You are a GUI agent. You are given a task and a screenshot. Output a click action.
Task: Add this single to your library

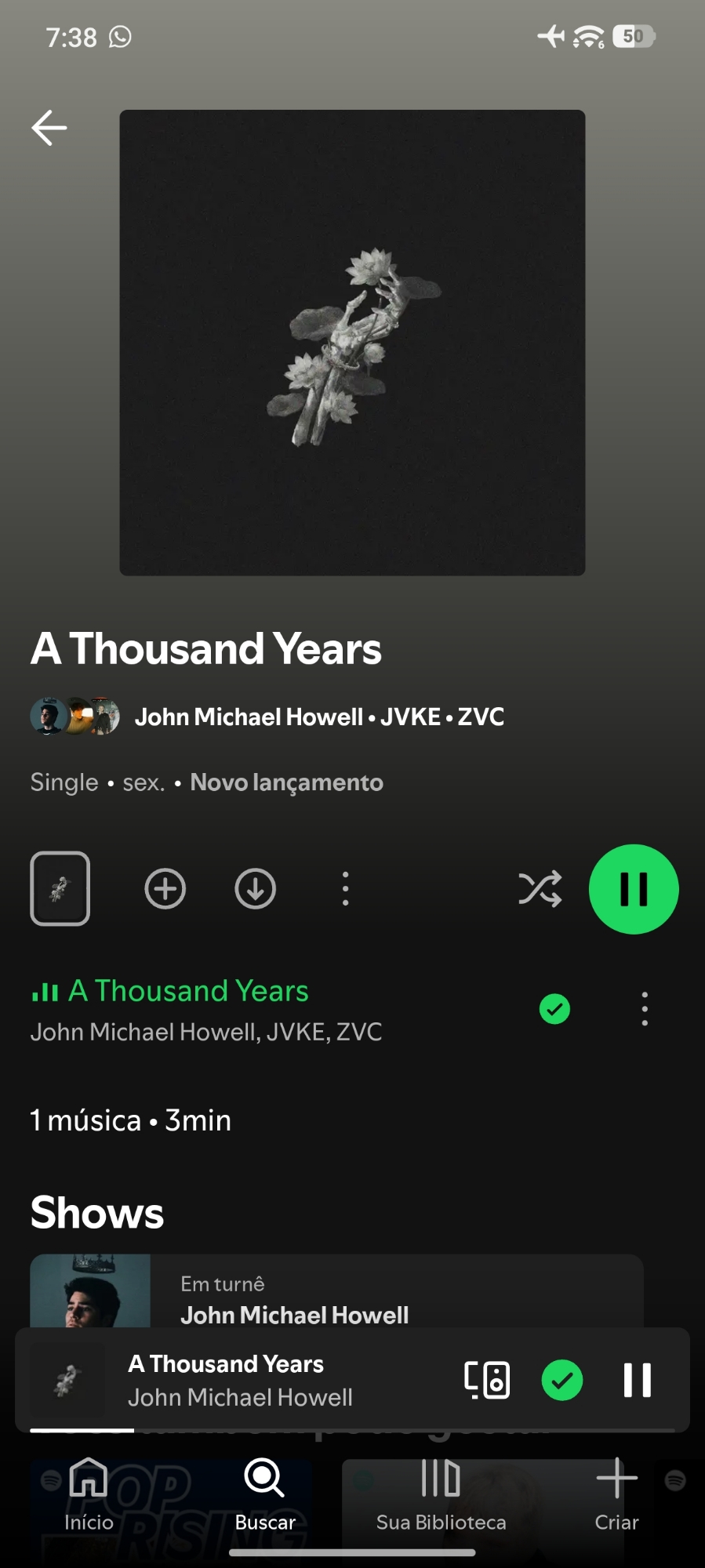(x=165, y=889)
